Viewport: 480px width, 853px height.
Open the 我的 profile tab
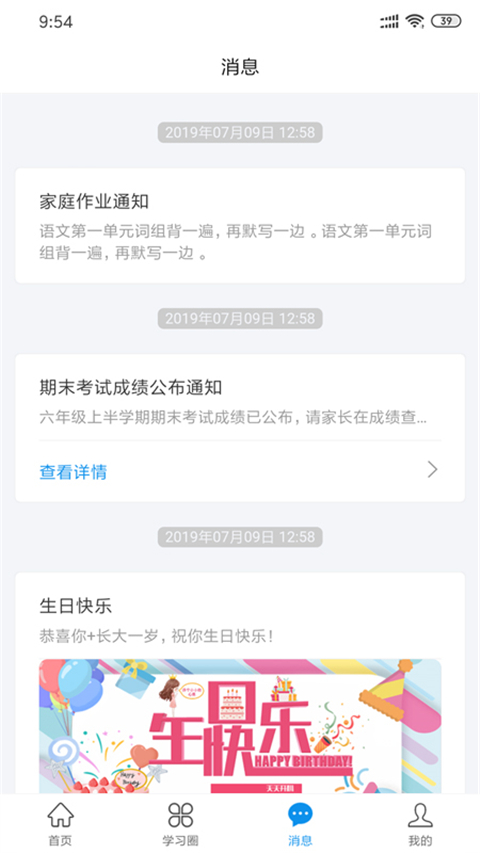point(420,824)
